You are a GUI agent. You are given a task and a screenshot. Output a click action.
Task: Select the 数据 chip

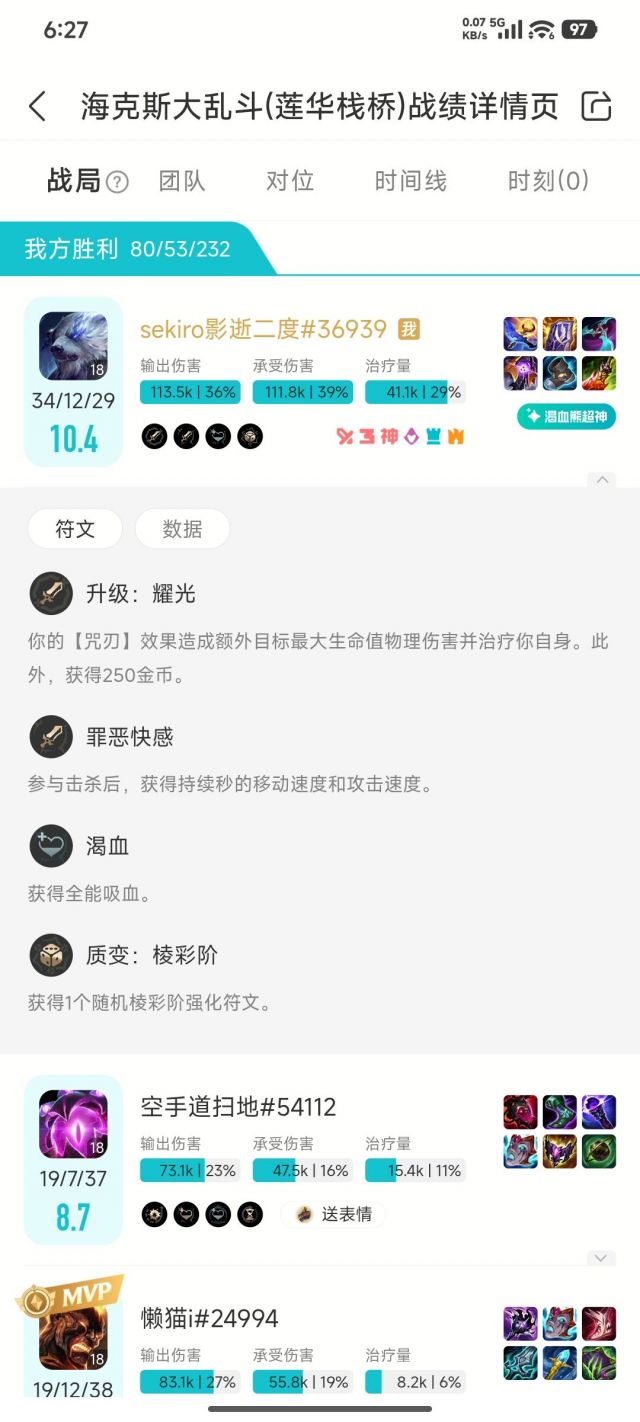[182, 529]
